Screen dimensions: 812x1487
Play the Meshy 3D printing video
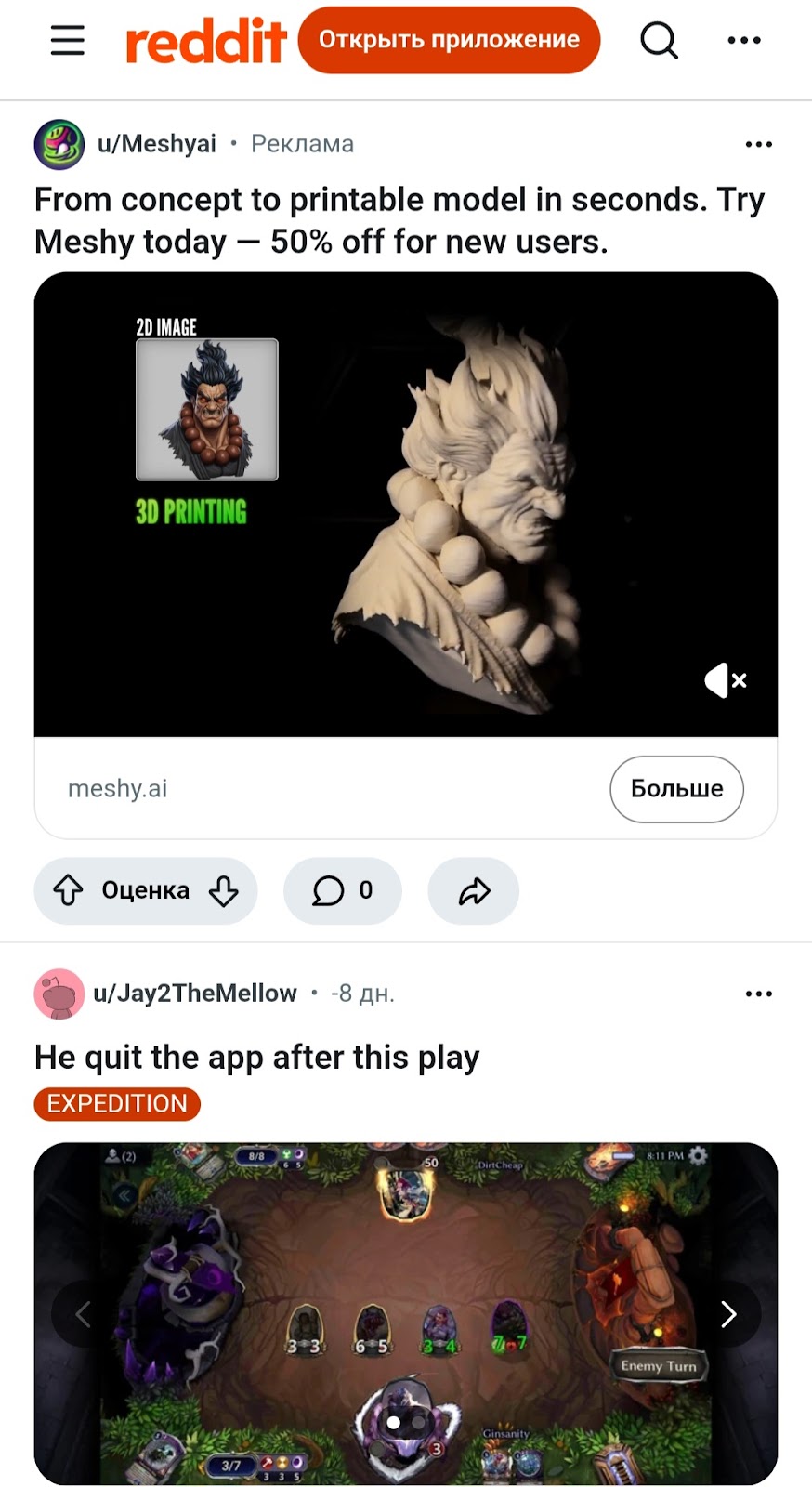[x=405, y=504]
